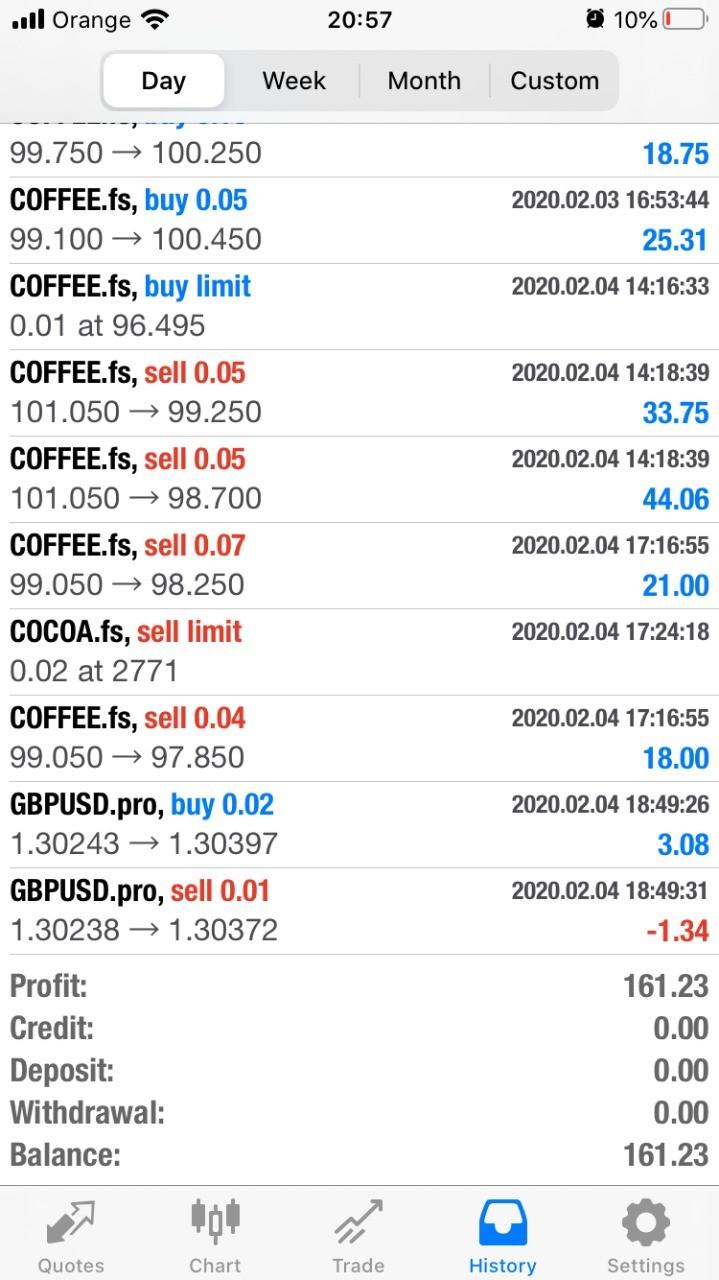The width and height of the screenshot is (719, 1280).
Task: View the COFFEE.fs buy limit order
Action: click(359, 306)
